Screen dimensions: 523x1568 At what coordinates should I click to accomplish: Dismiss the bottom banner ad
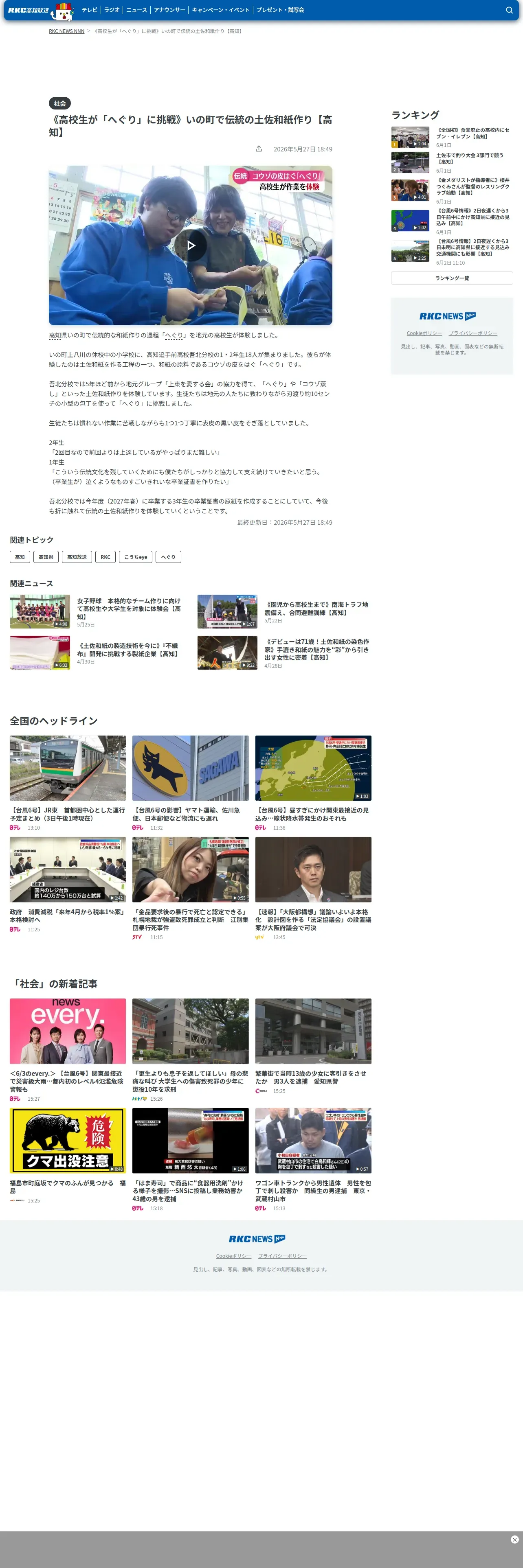[x=514, y=1540]
